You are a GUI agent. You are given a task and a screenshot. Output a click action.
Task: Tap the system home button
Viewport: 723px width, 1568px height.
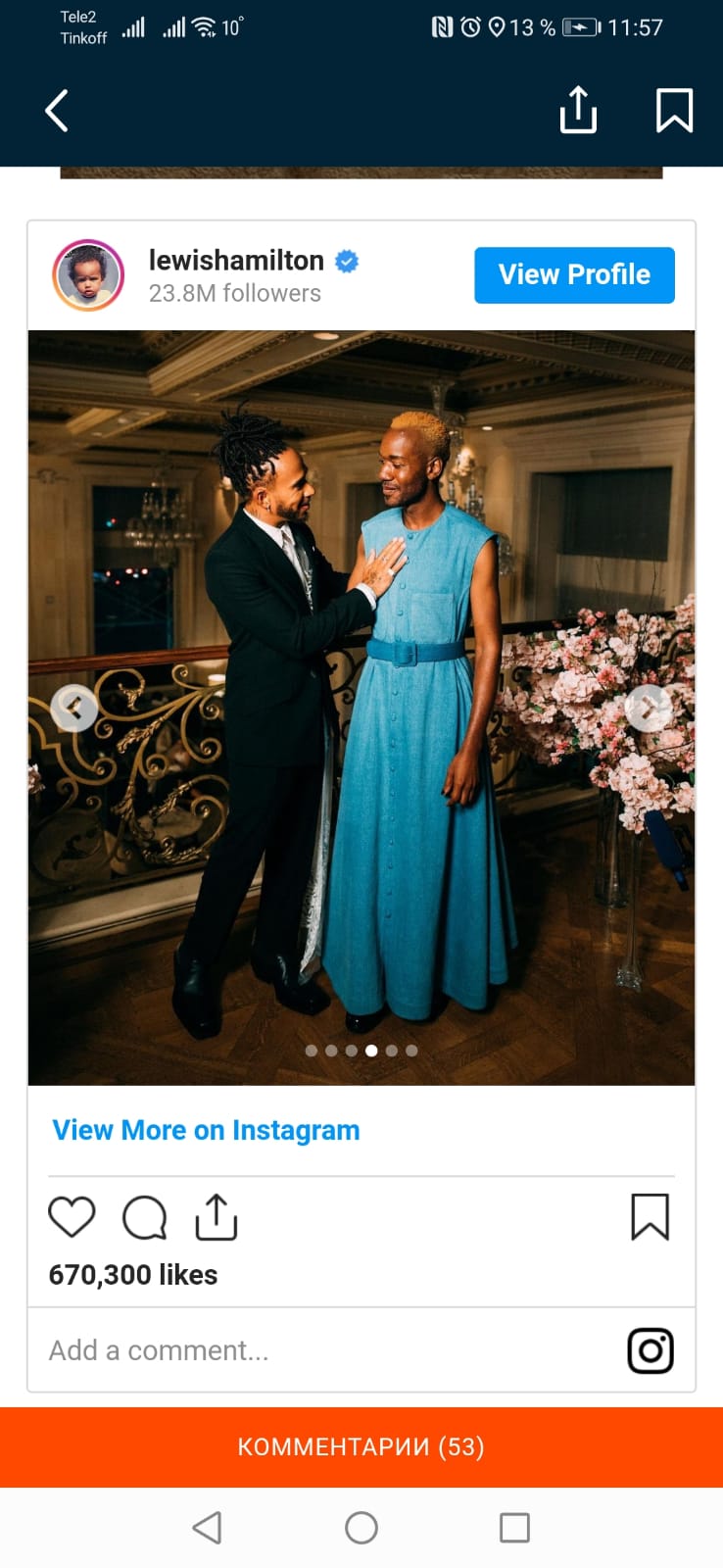361,1528
